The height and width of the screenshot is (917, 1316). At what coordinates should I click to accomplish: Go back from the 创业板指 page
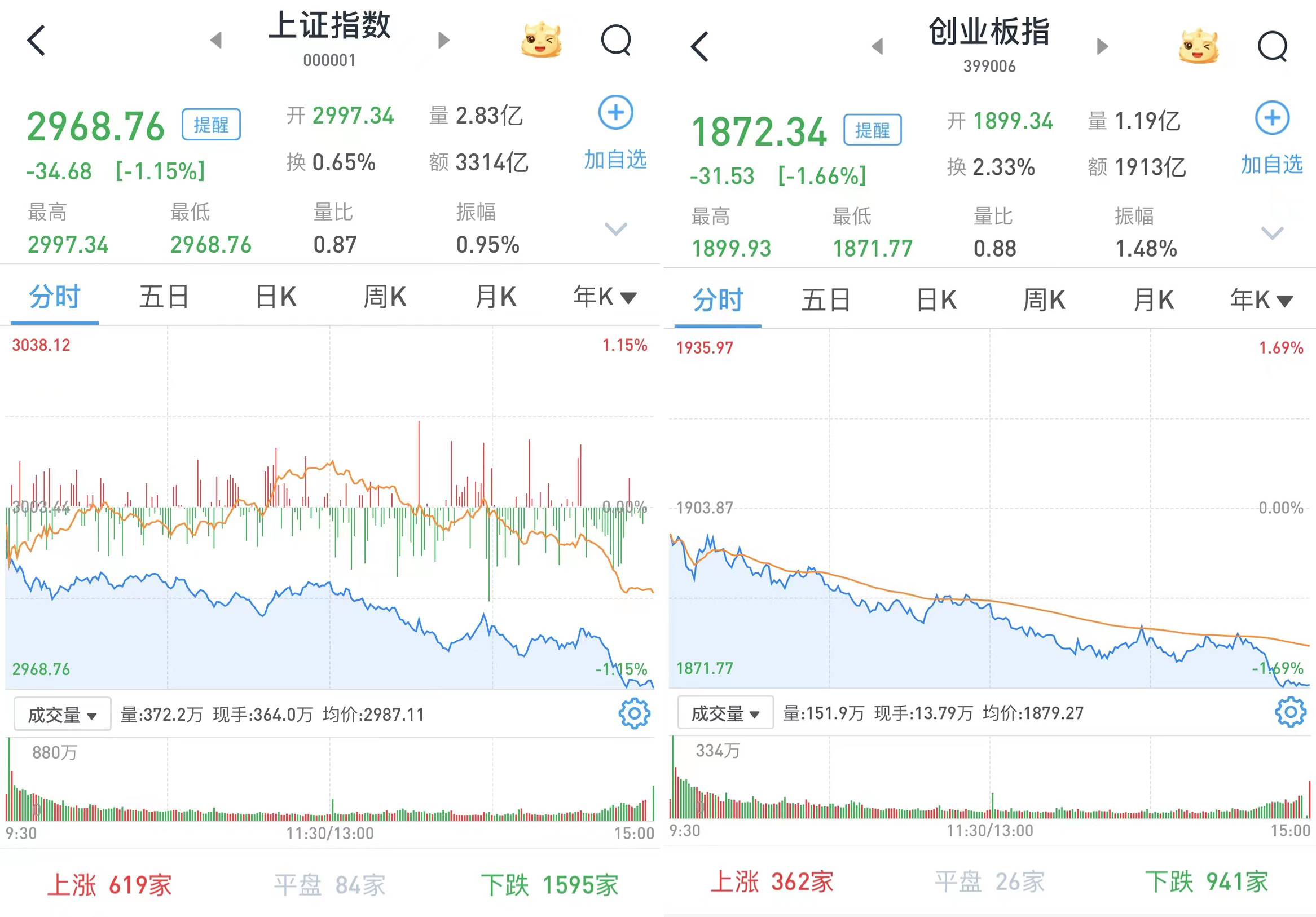click(x=700, y=46)
